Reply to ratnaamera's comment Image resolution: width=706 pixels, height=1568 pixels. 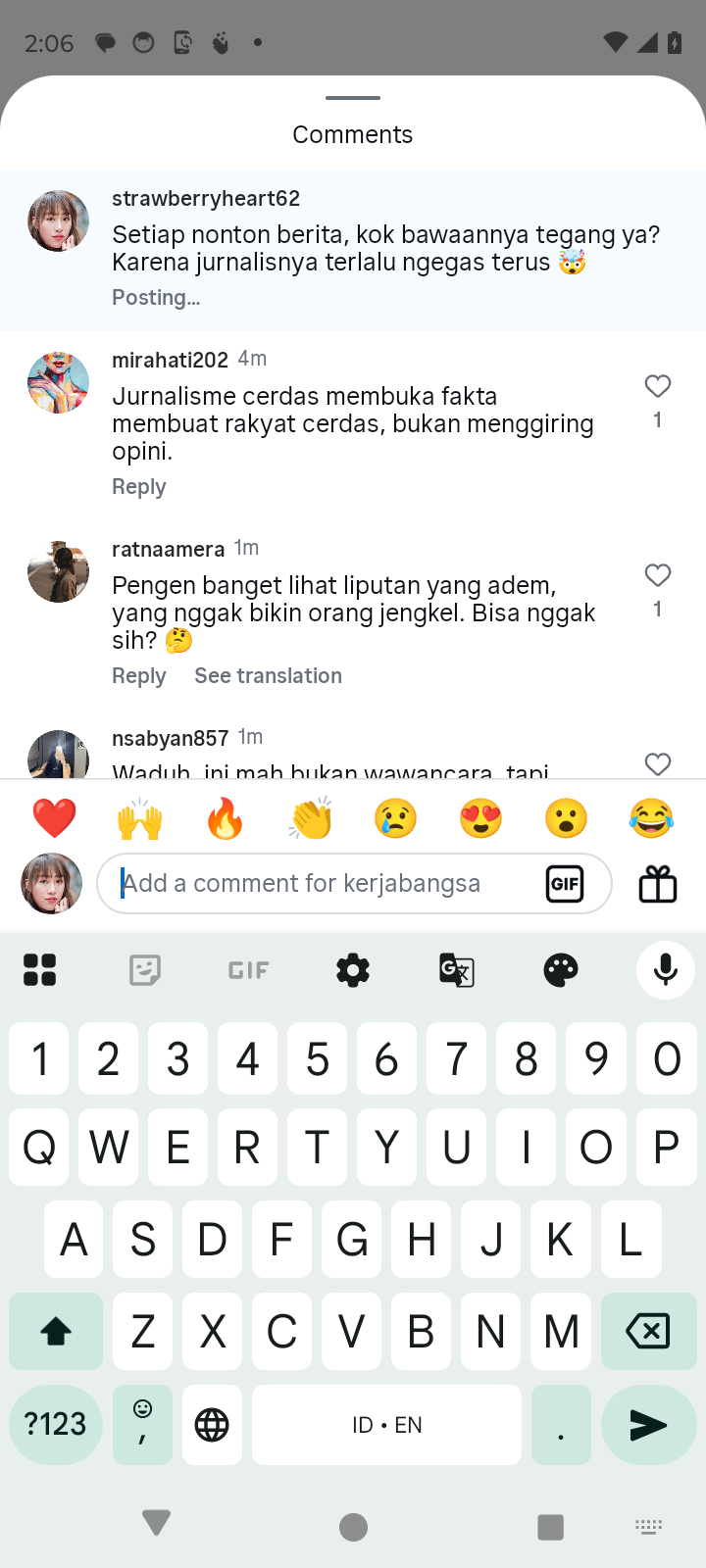pos(139,676)
